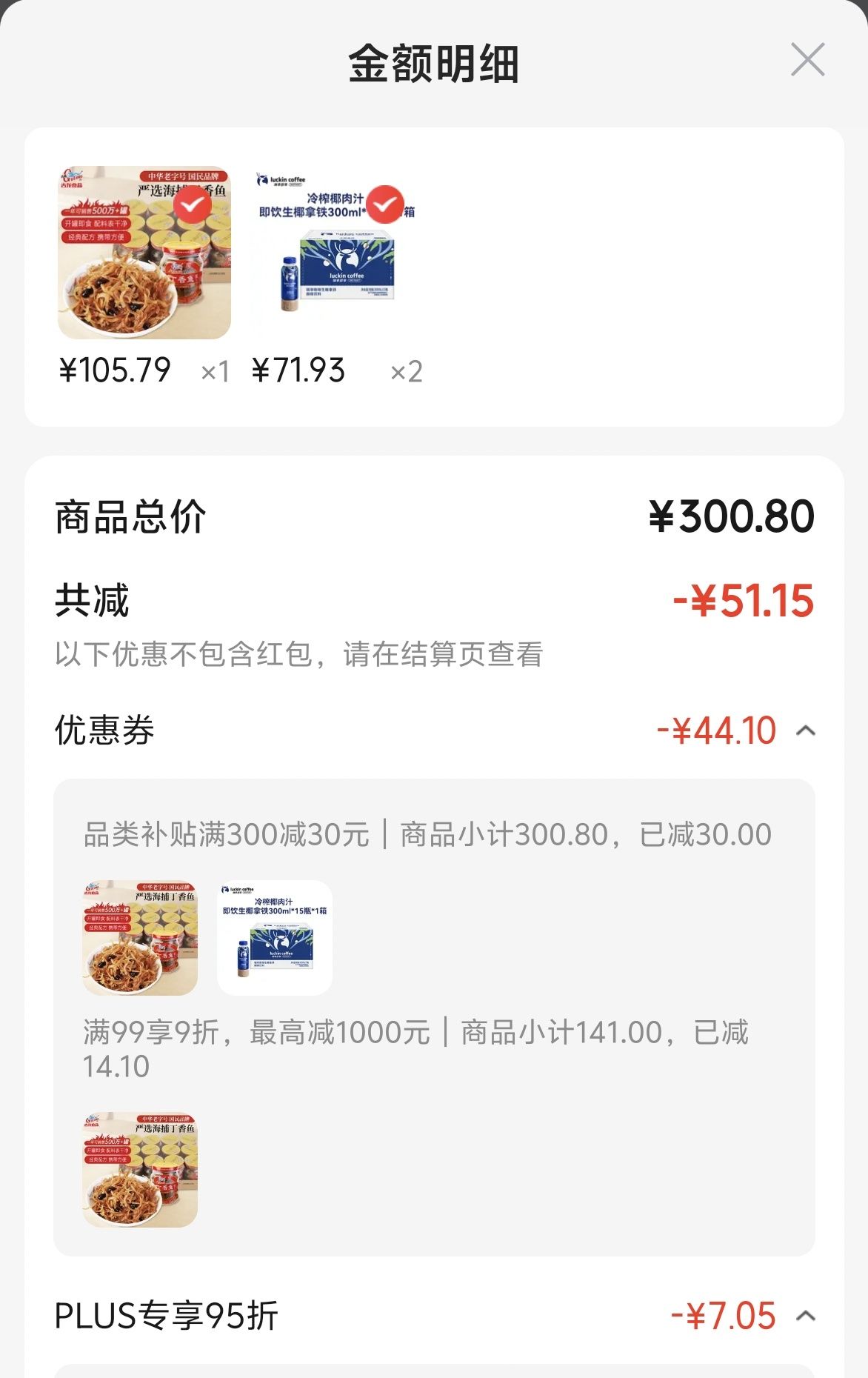
Task: Uncheck the ¥71.93 luckin coffee item
Action: 385,204
